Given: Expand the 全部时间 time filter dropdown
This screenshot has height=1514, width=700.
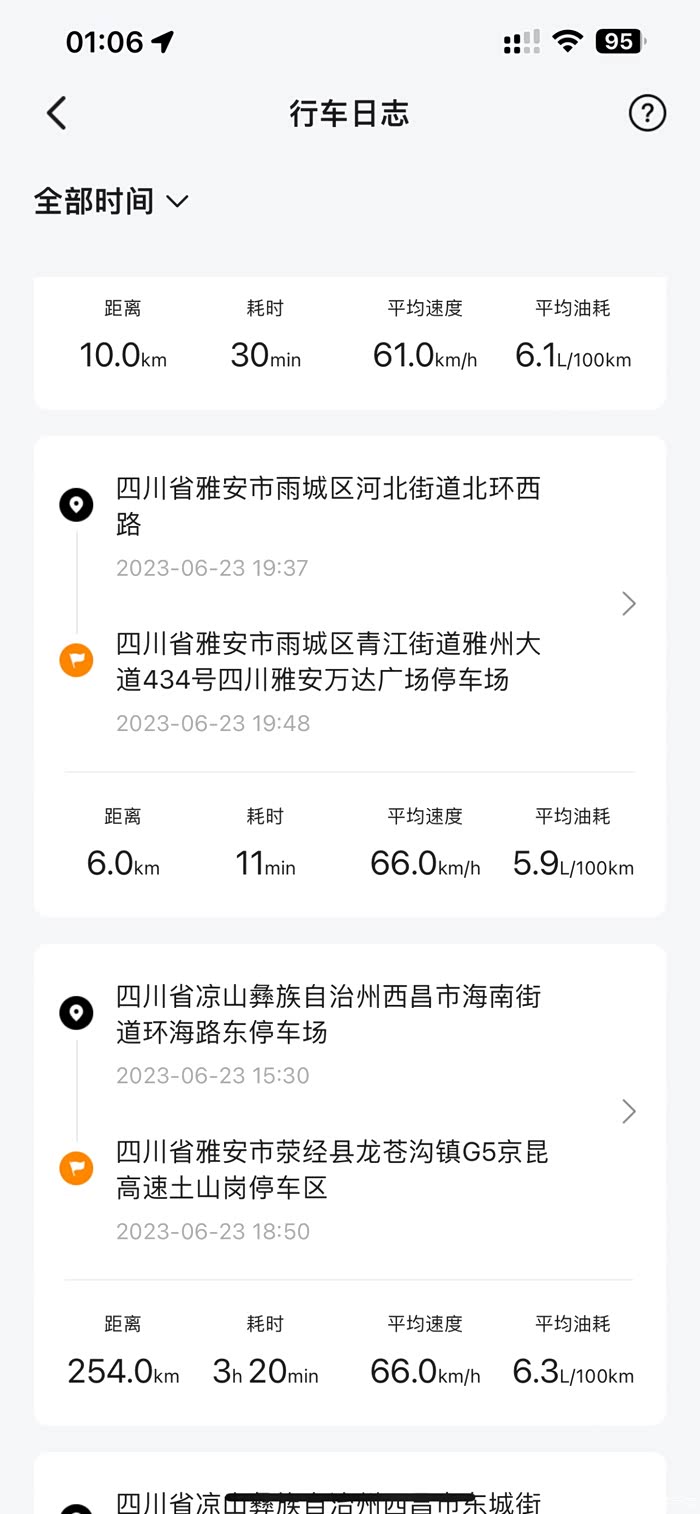Looking at the screenshot, I should click(x=111, y=201).
